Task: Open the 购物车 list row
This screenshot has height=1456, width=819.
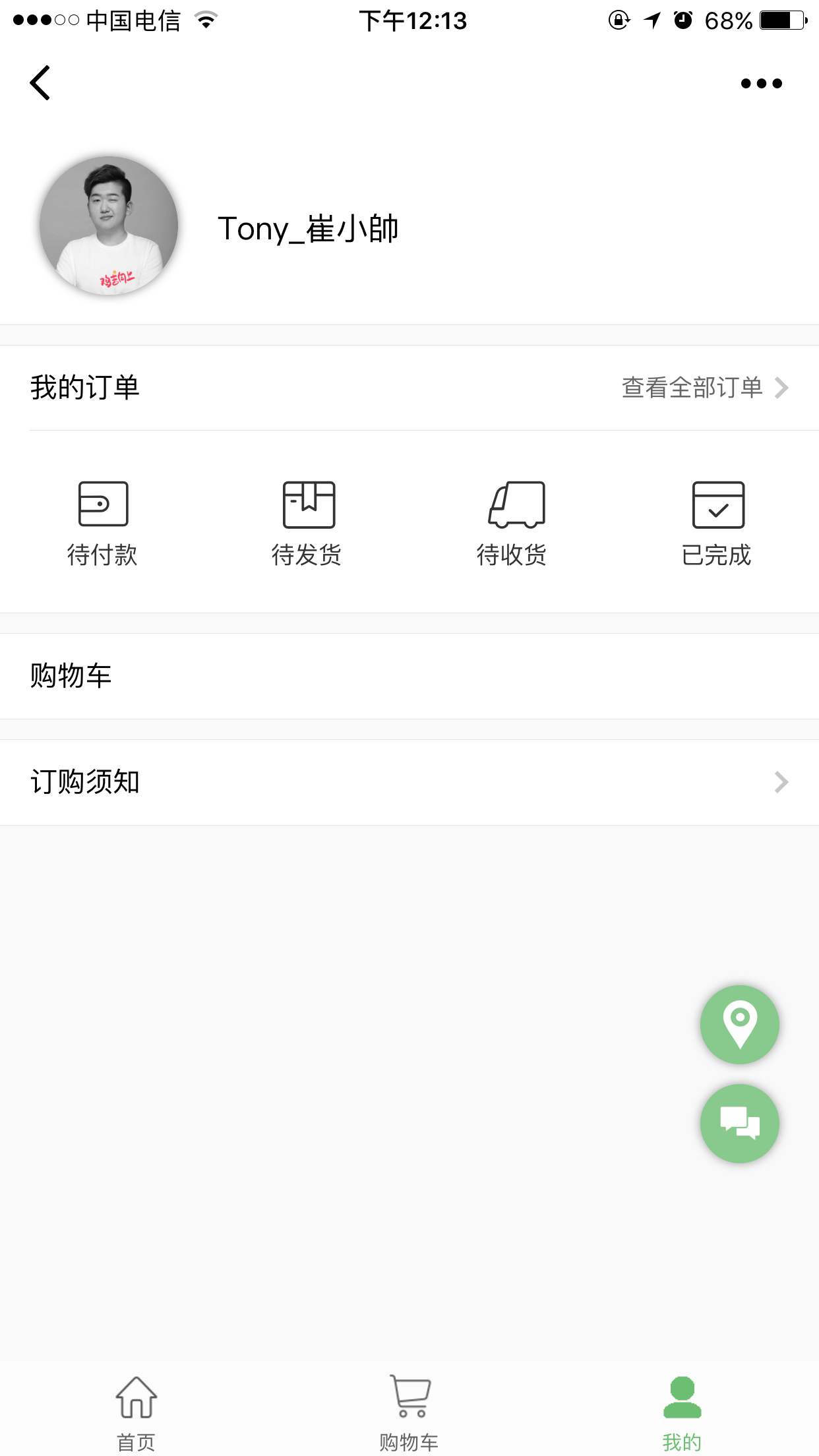Action: pos(409,676)
